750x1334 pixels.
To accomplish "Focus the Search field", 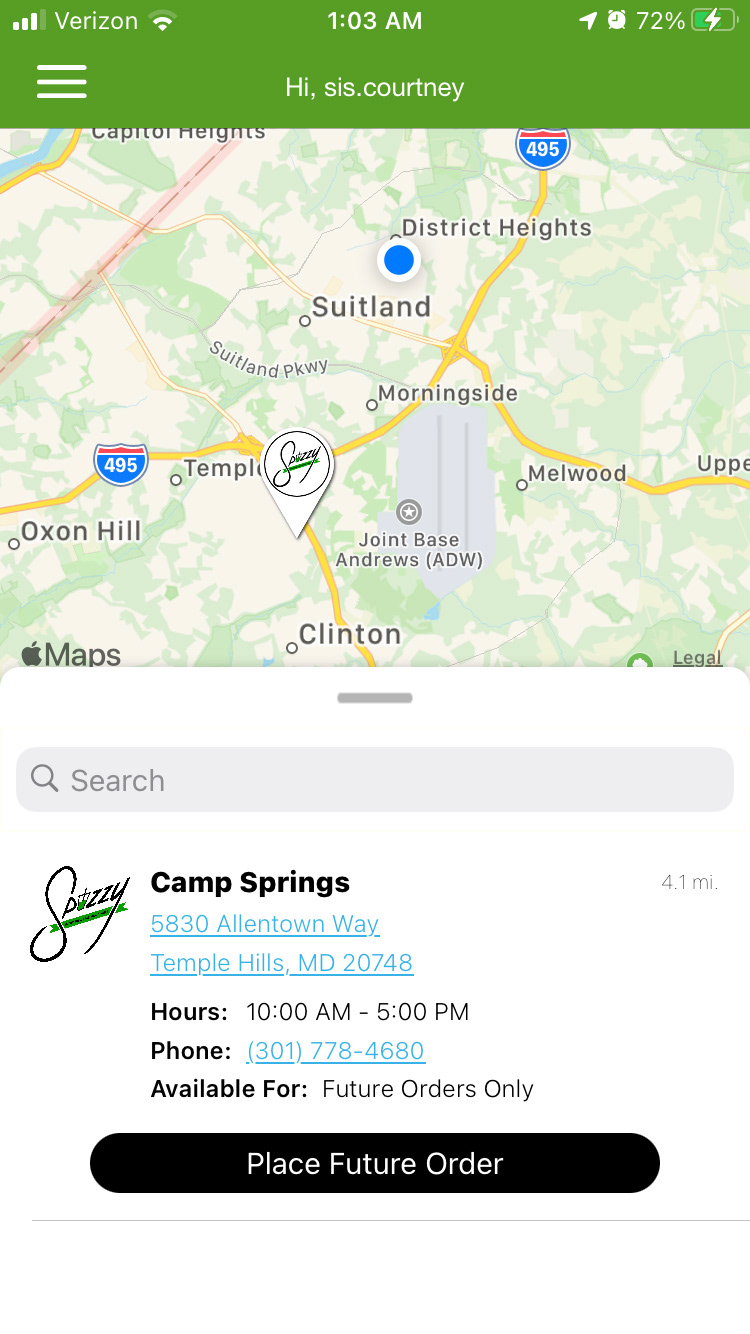I will click(375, 780).
